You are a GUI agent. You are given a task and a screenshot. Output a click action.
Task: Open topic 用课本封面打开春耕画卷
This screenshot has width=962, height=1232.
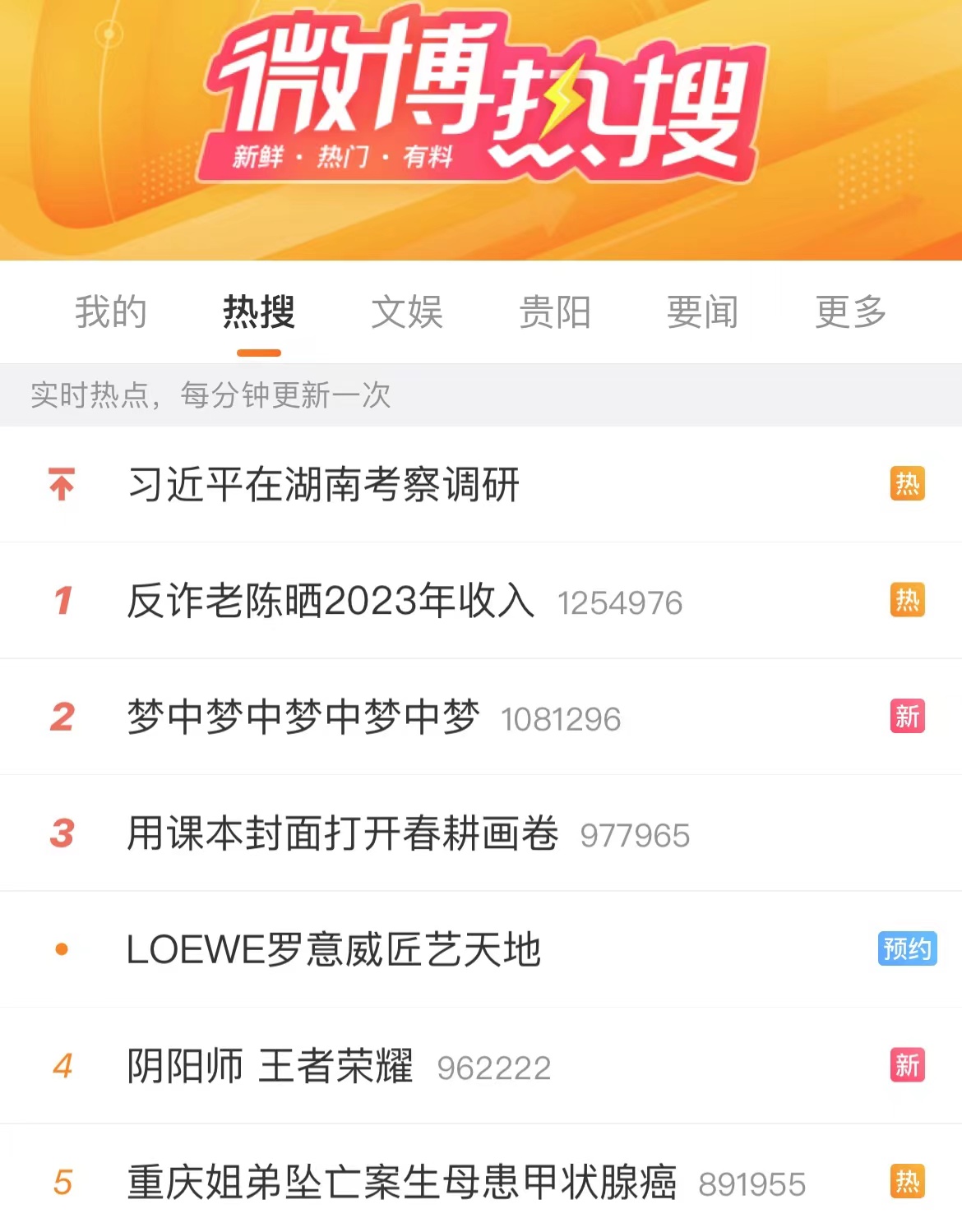coord(342,833)
